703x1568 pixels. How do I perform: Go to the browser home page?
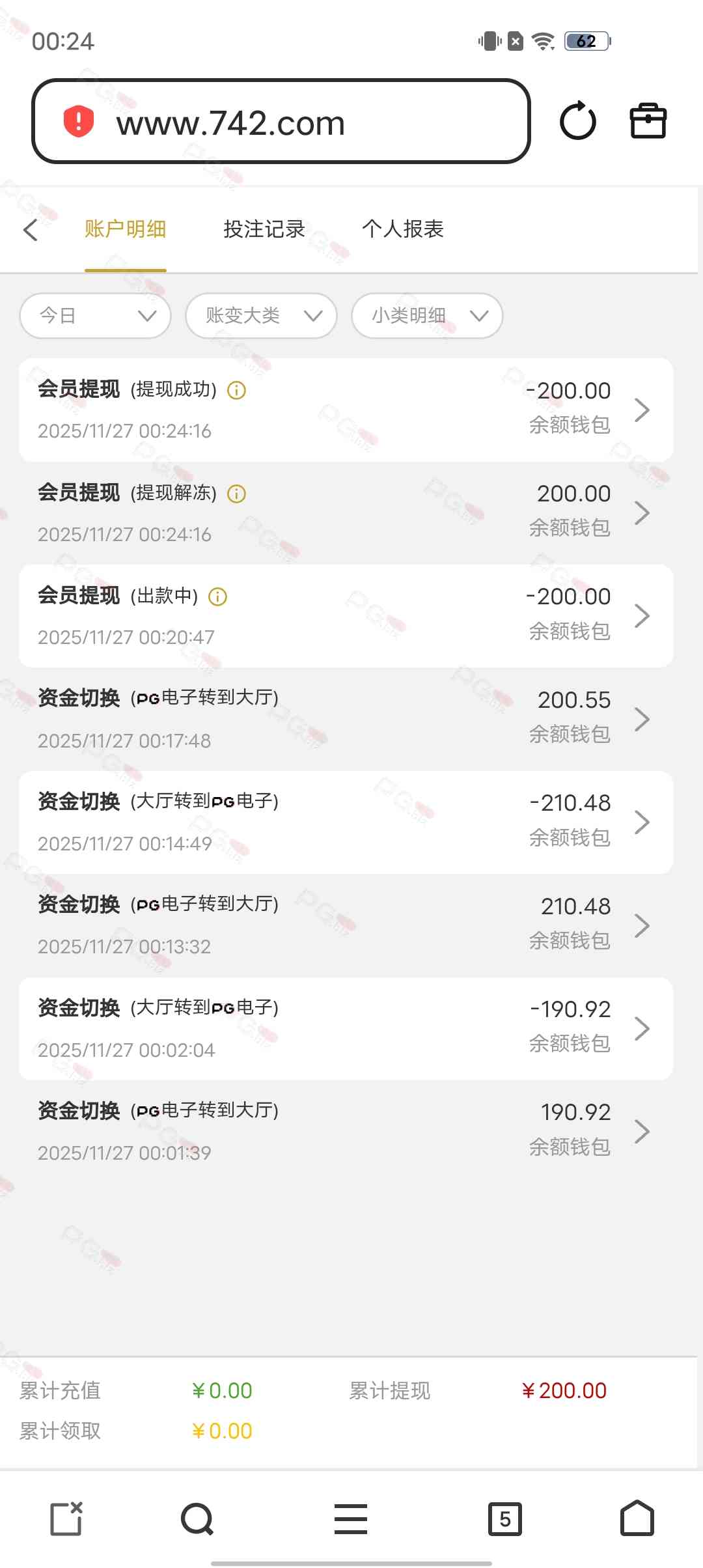tap(637, 1519)
